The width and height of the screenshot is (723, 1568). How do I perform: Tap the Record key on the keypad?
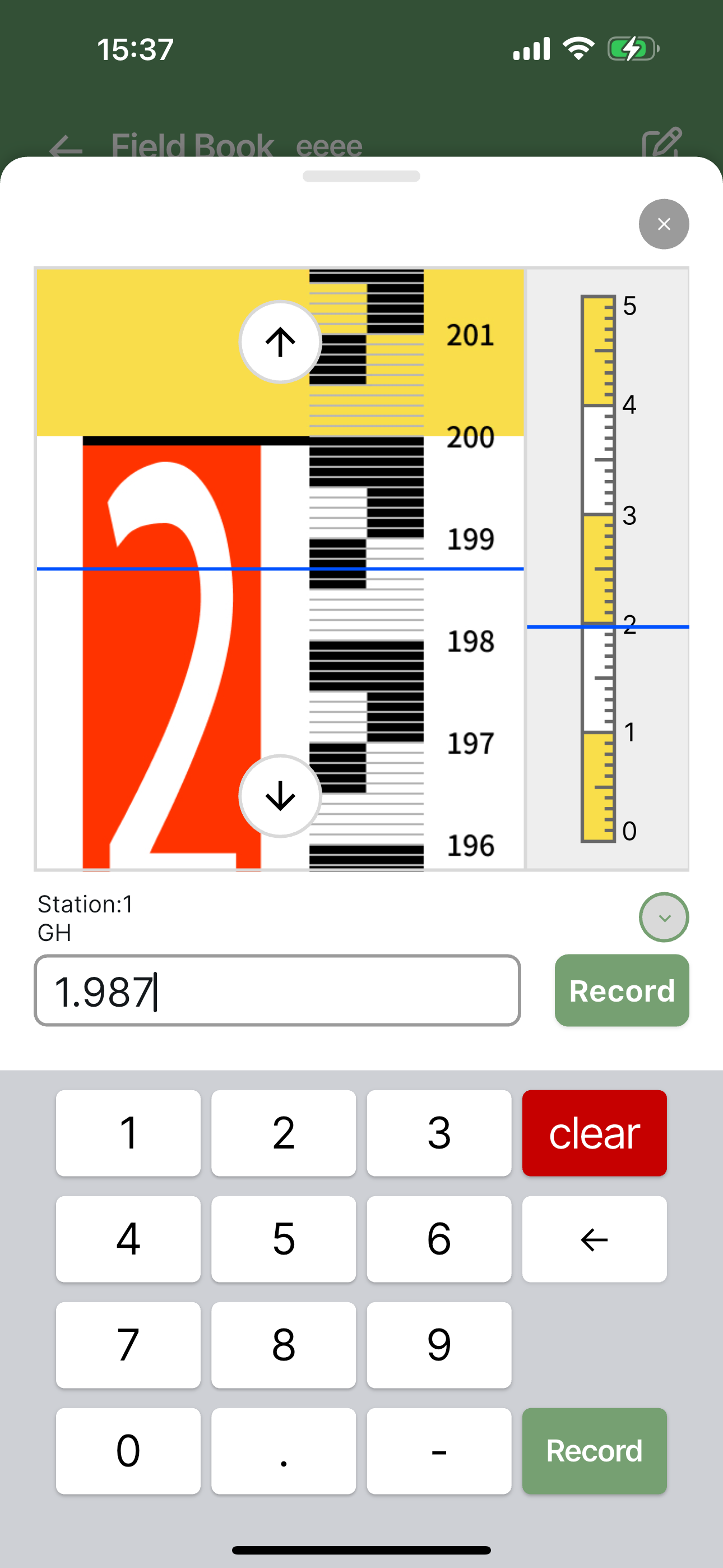(594, 1451)
